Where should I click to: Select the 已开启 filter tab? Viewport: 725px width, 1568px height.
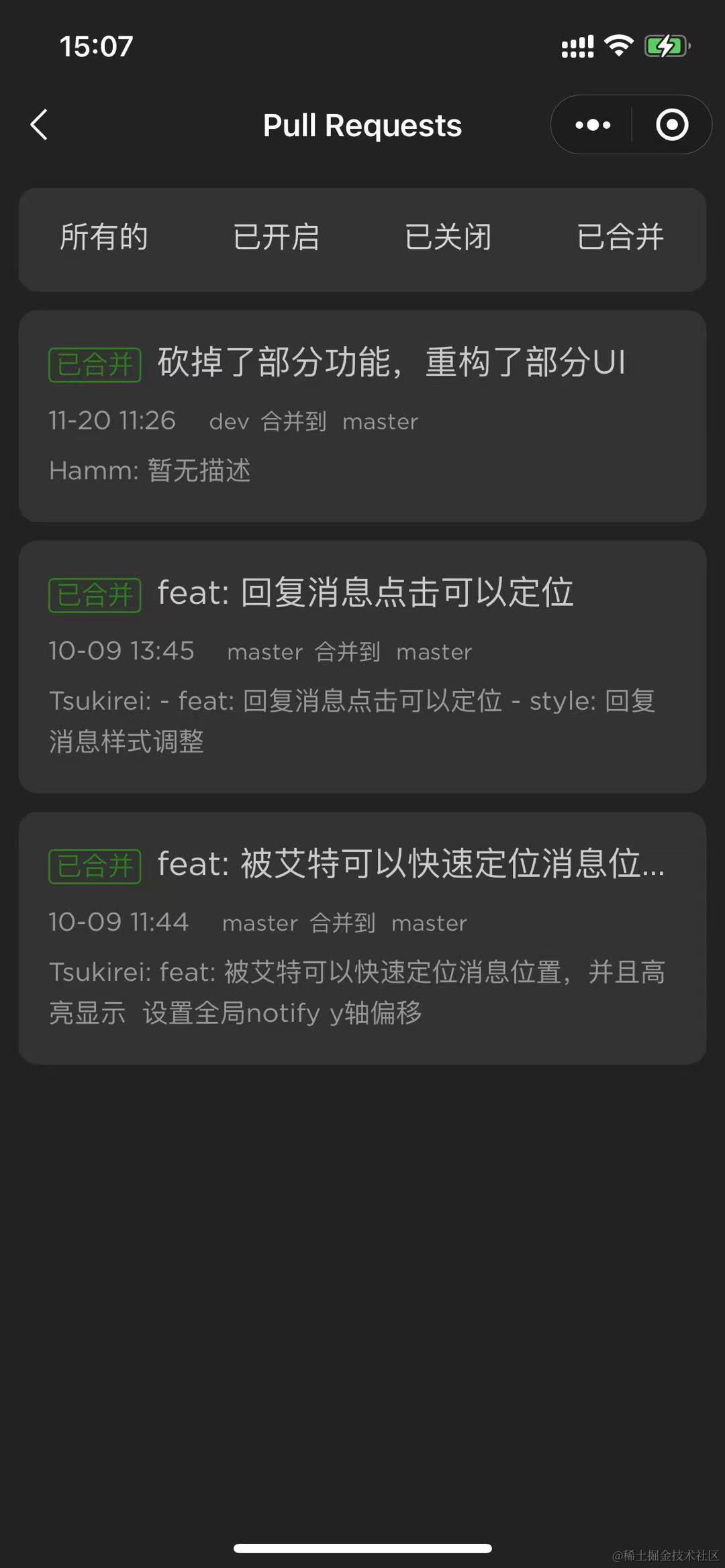click(x=276, y=238)
